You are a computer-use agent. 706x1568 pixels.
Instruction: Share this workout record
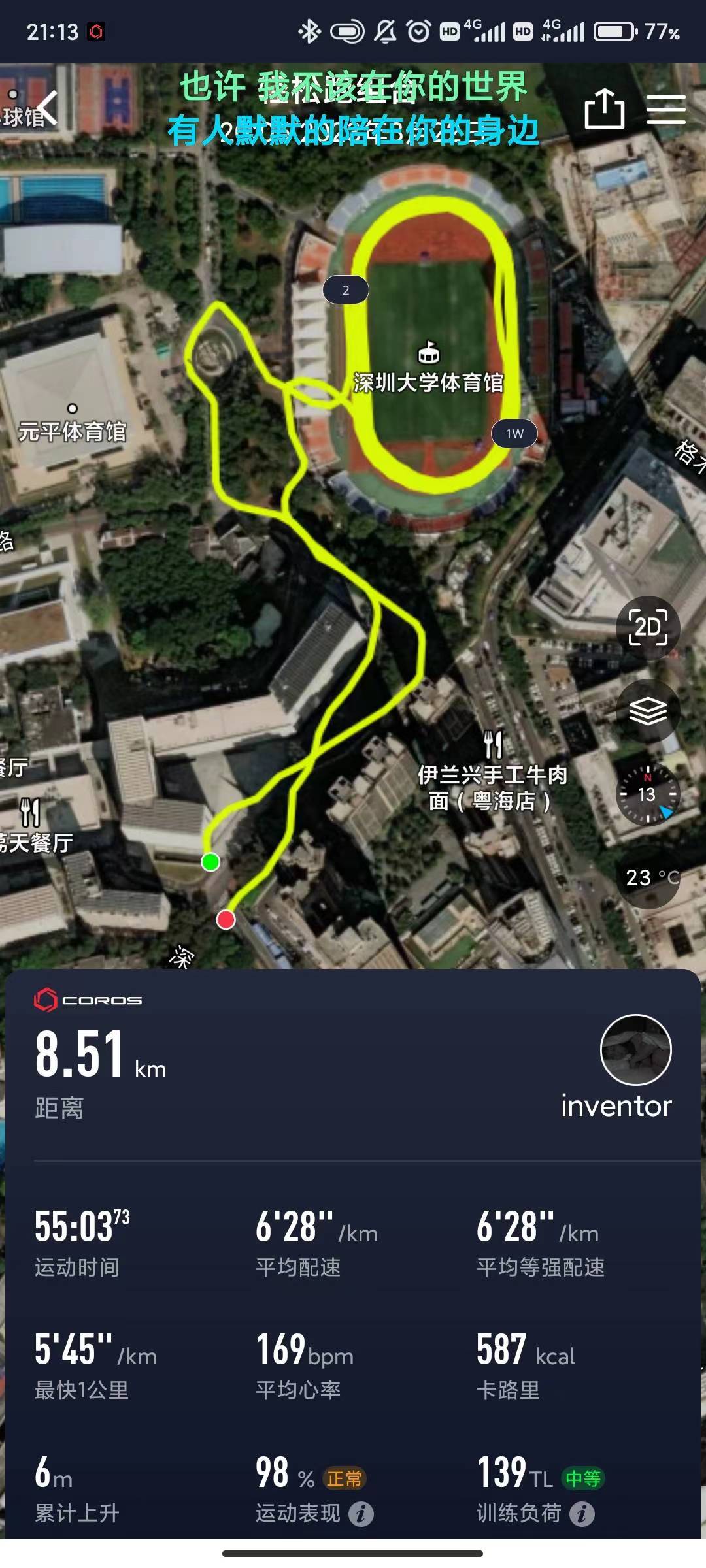604,108
